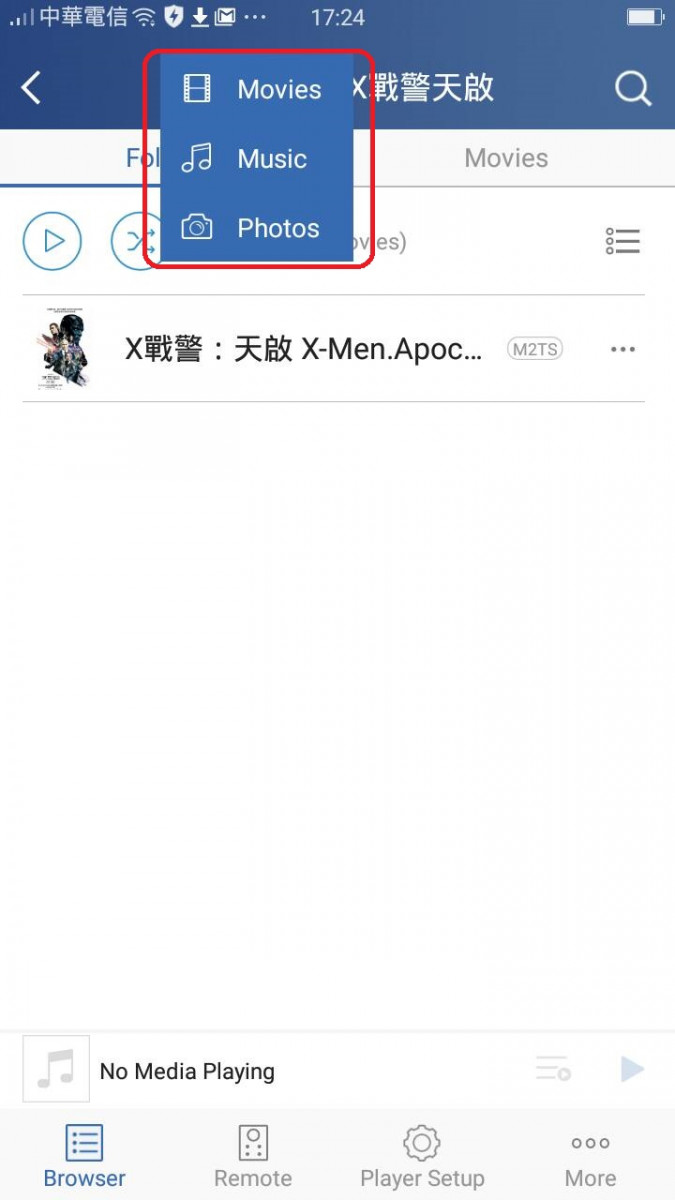Tap the circled play all button
The width and height of the screenshot is (675, 1200).
52,241
